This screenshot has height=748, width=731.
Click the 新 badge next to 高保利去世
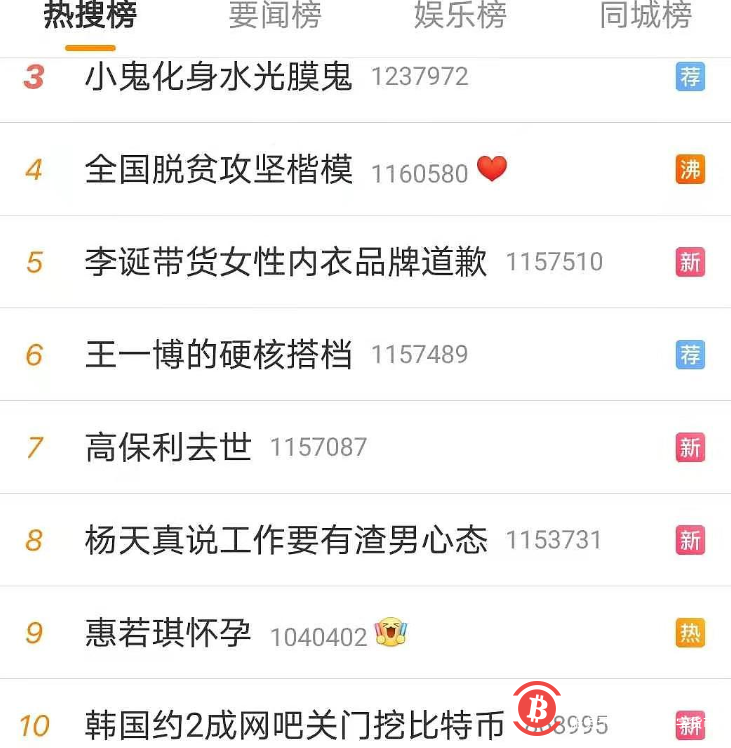(690, 448)
